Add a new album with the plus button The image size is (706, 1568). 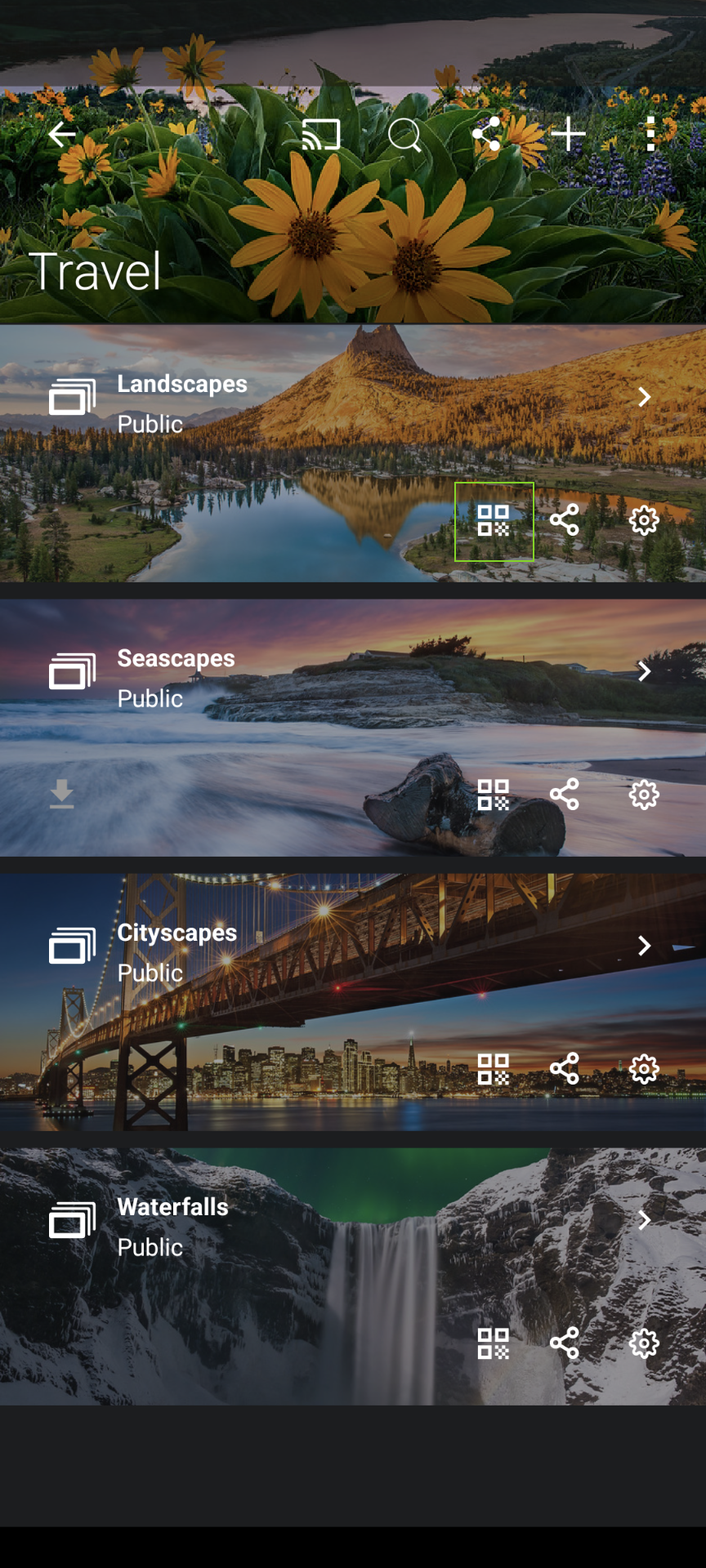click(x=569, y=135)
